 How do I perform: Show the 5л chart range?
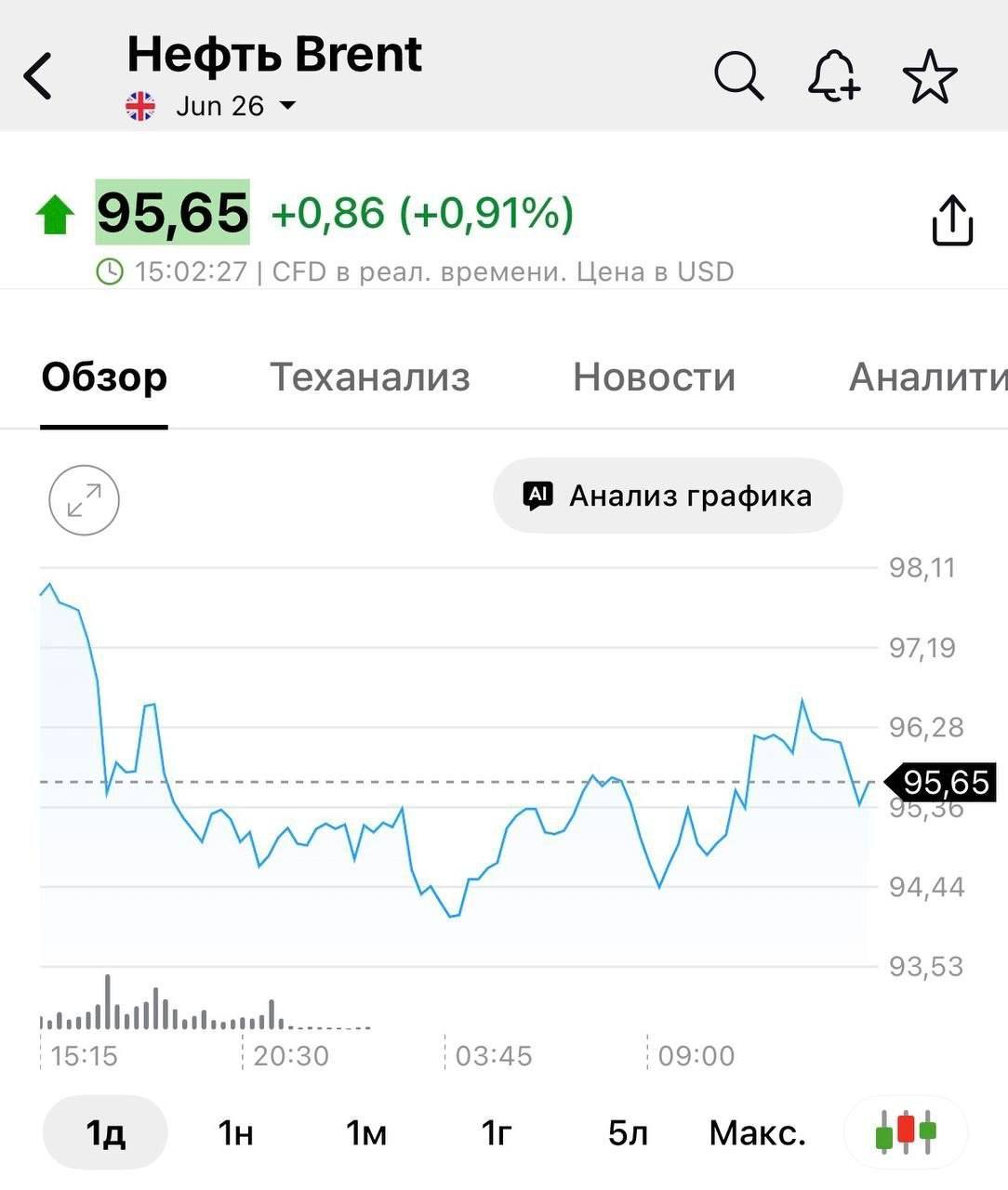tap(628, 1132)
